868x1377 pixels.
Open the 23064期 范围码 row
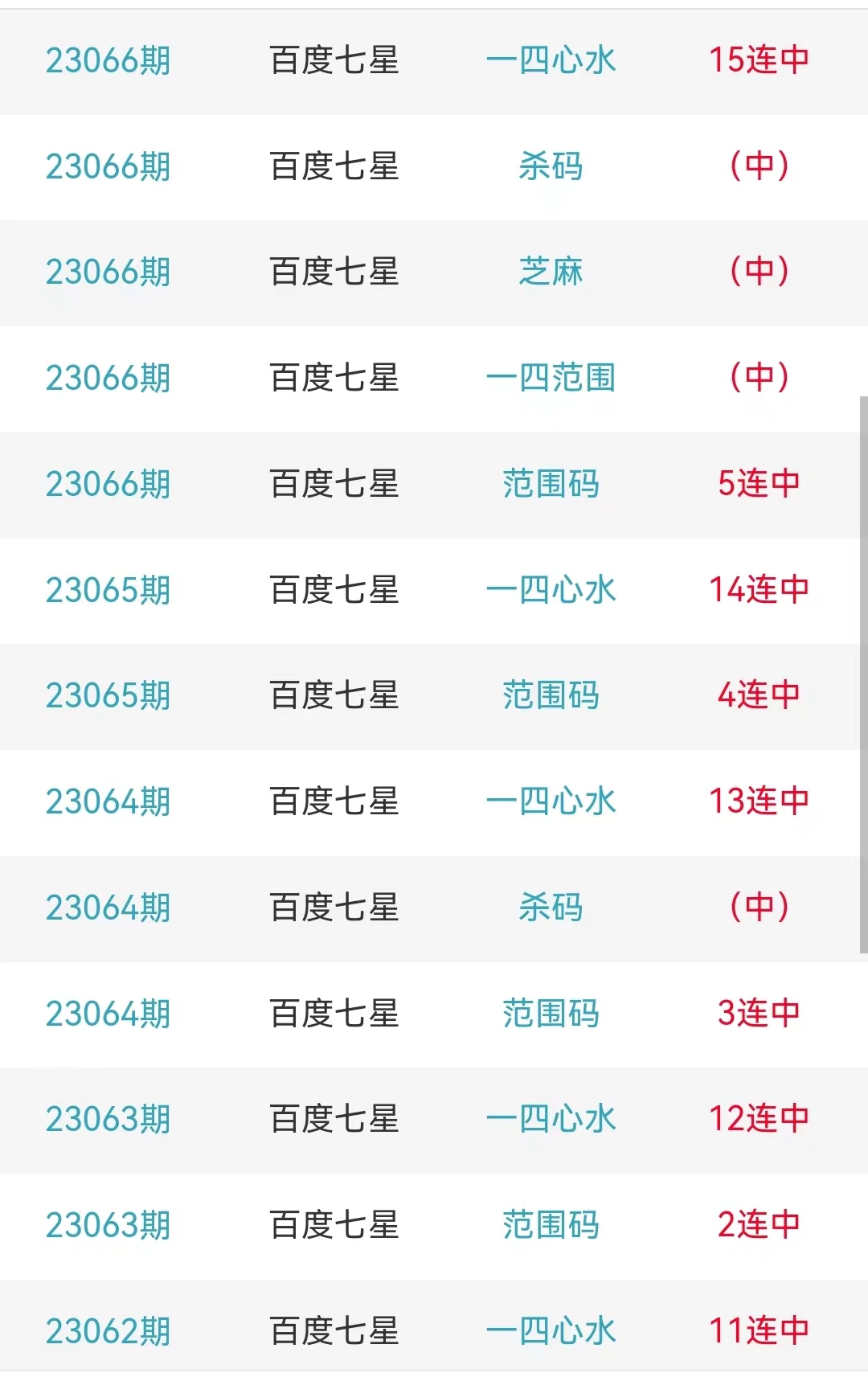pyautogui.click(x=551, y=1014)
